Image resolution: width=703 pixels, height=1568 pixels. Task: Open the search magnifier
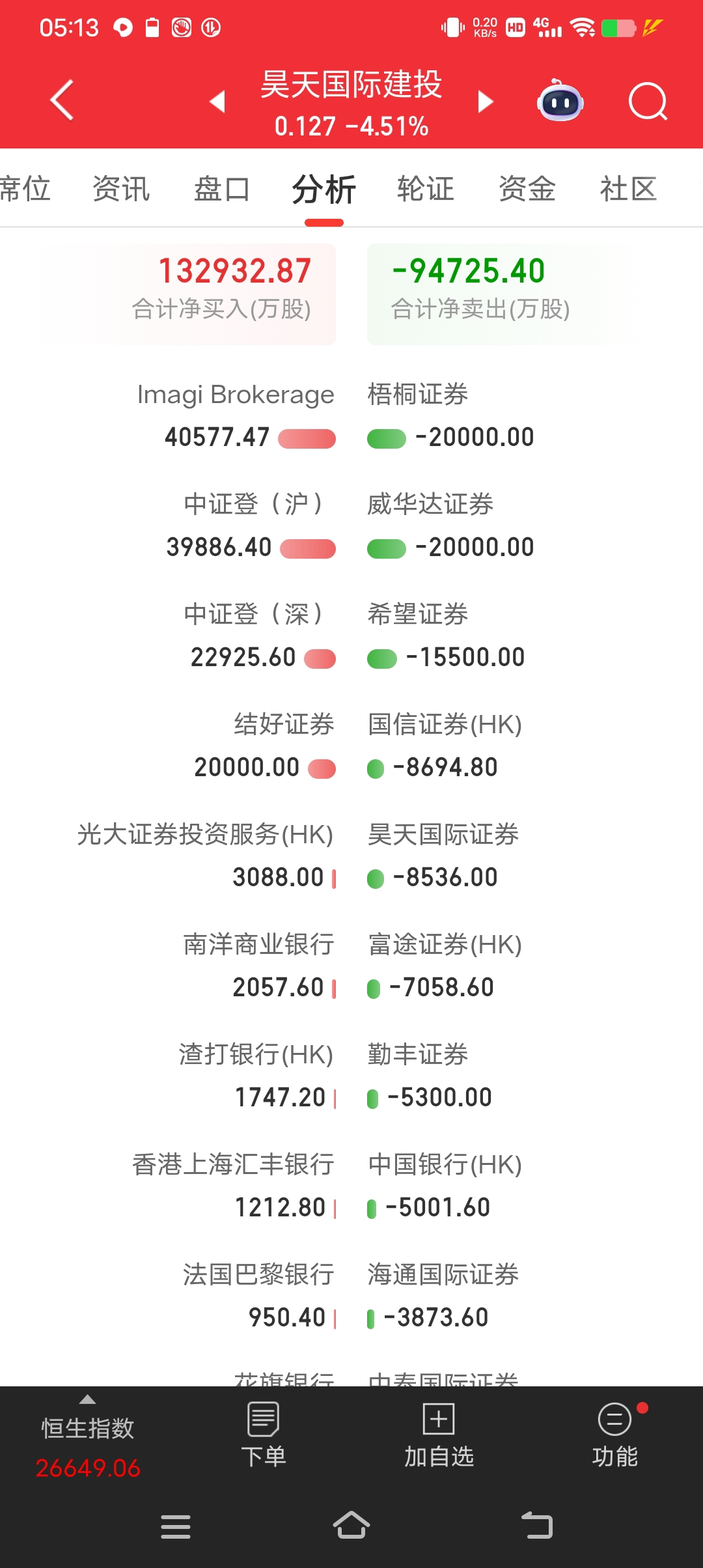click(x=648, y=102)
